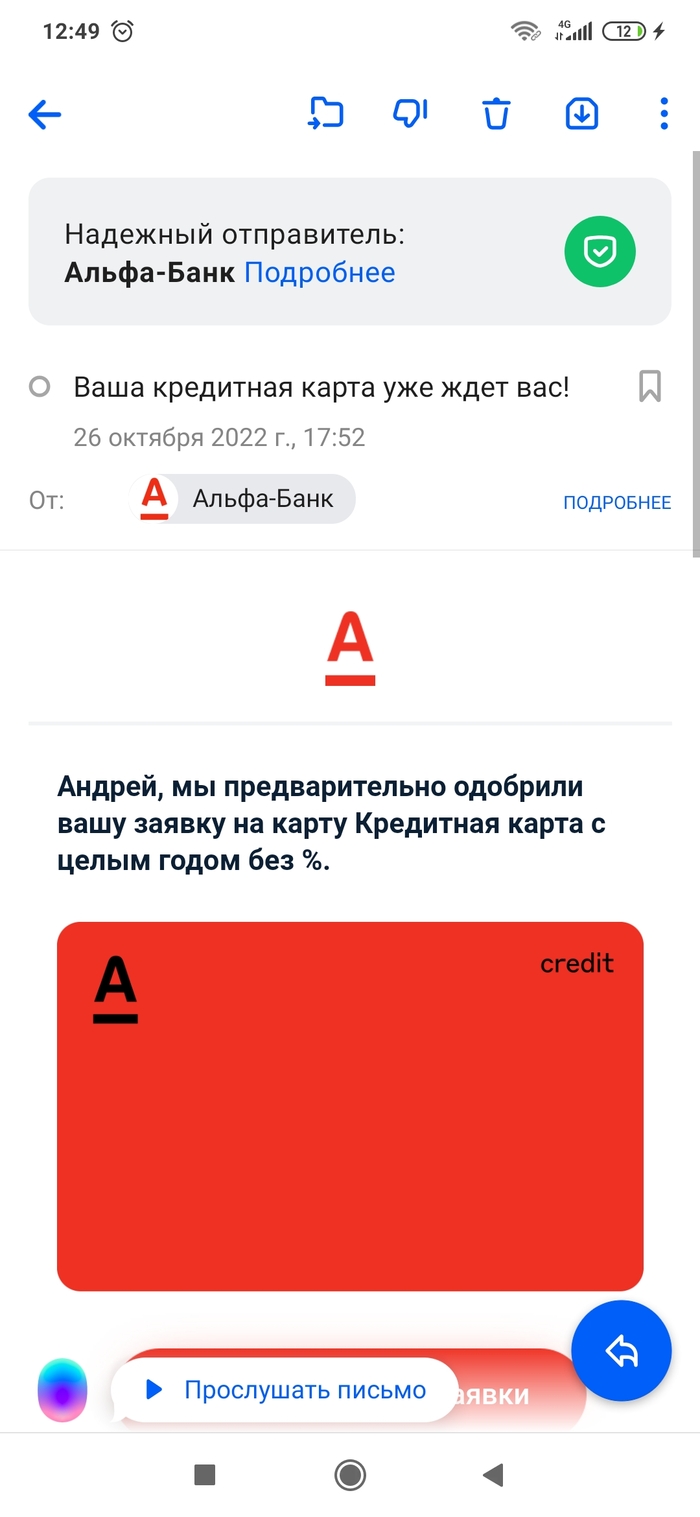The width and height of the screenshot is (700, 1517).
Task: Reply to the email
Action: 621,1351
